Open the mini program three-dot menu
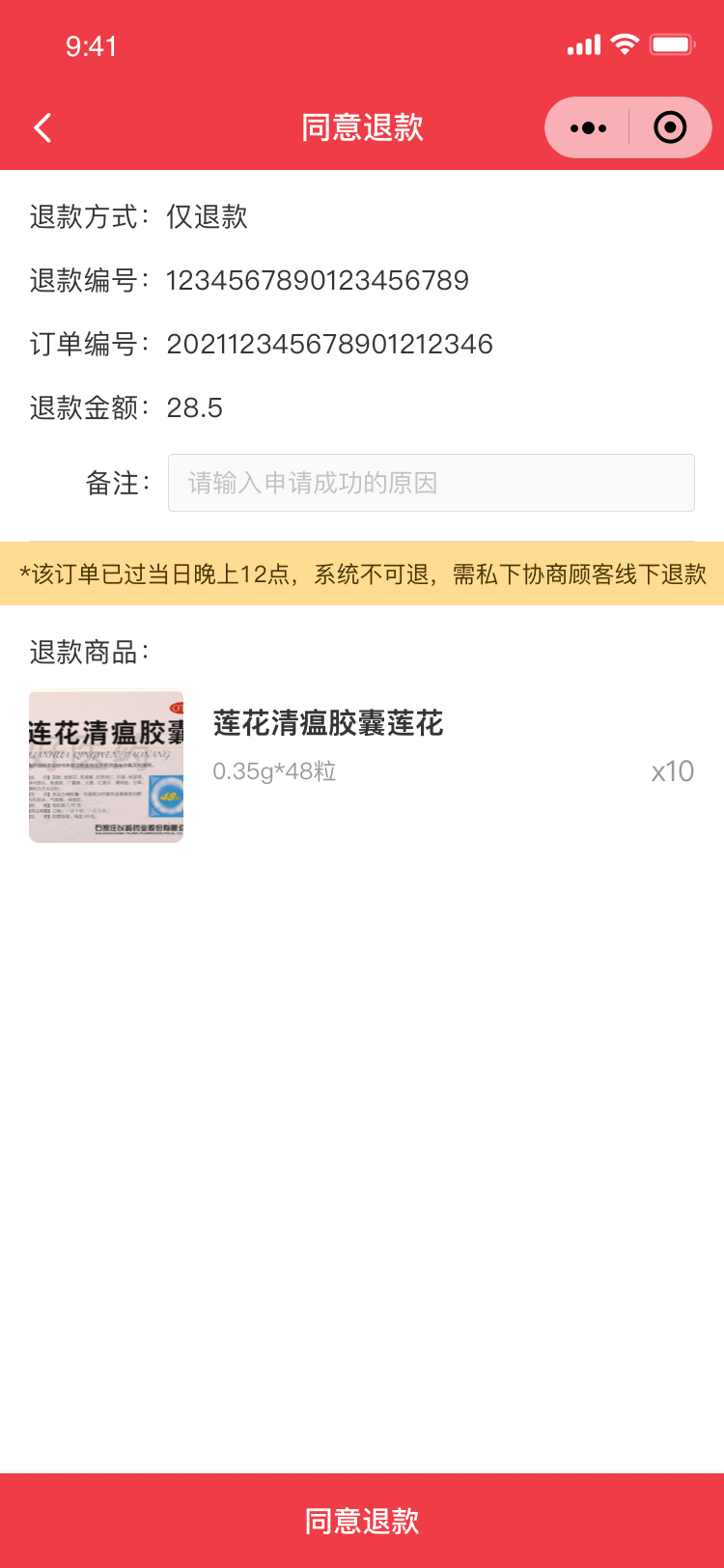 coord(588,127)
